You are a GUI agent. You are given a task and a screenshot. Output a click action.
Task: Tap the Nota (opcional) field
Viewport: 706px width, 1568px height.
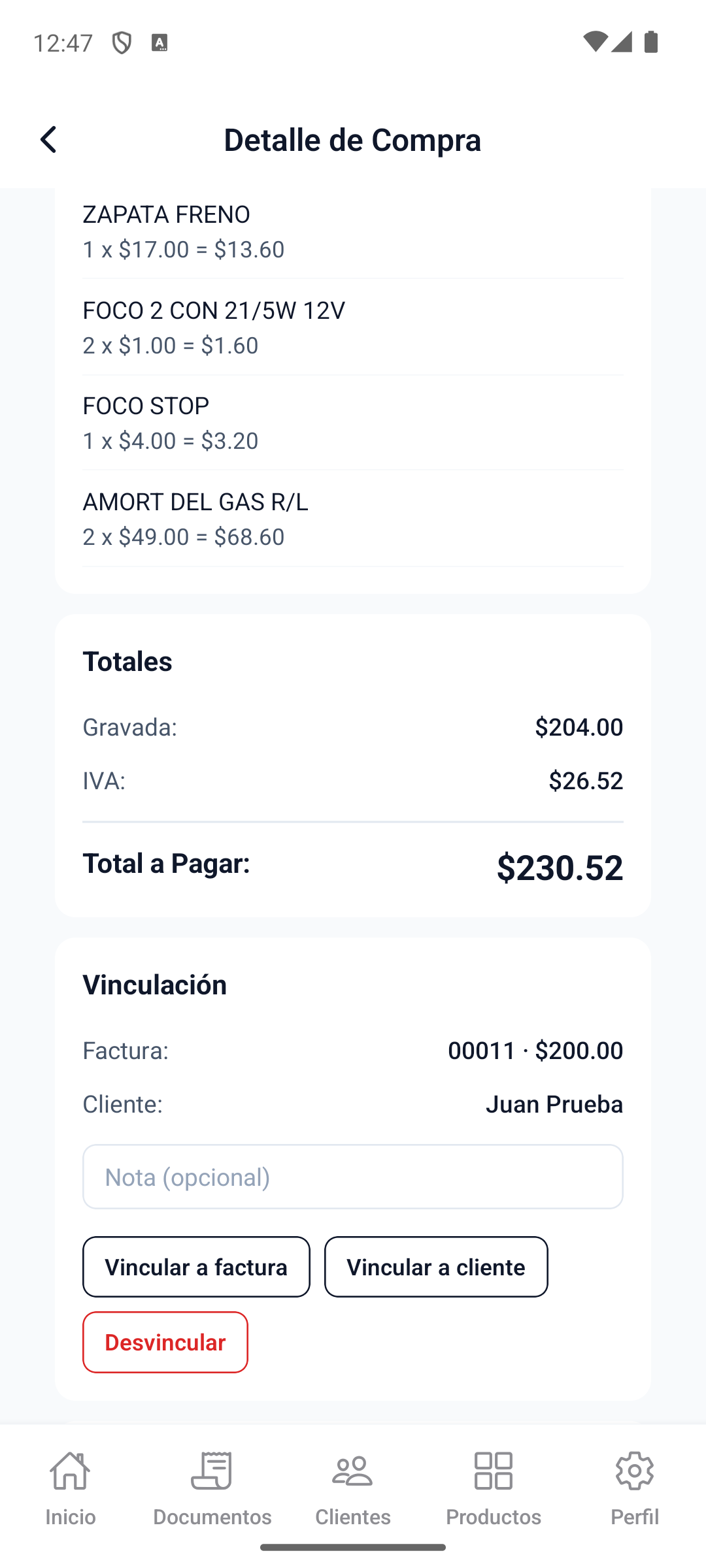tap(352, 1176)
